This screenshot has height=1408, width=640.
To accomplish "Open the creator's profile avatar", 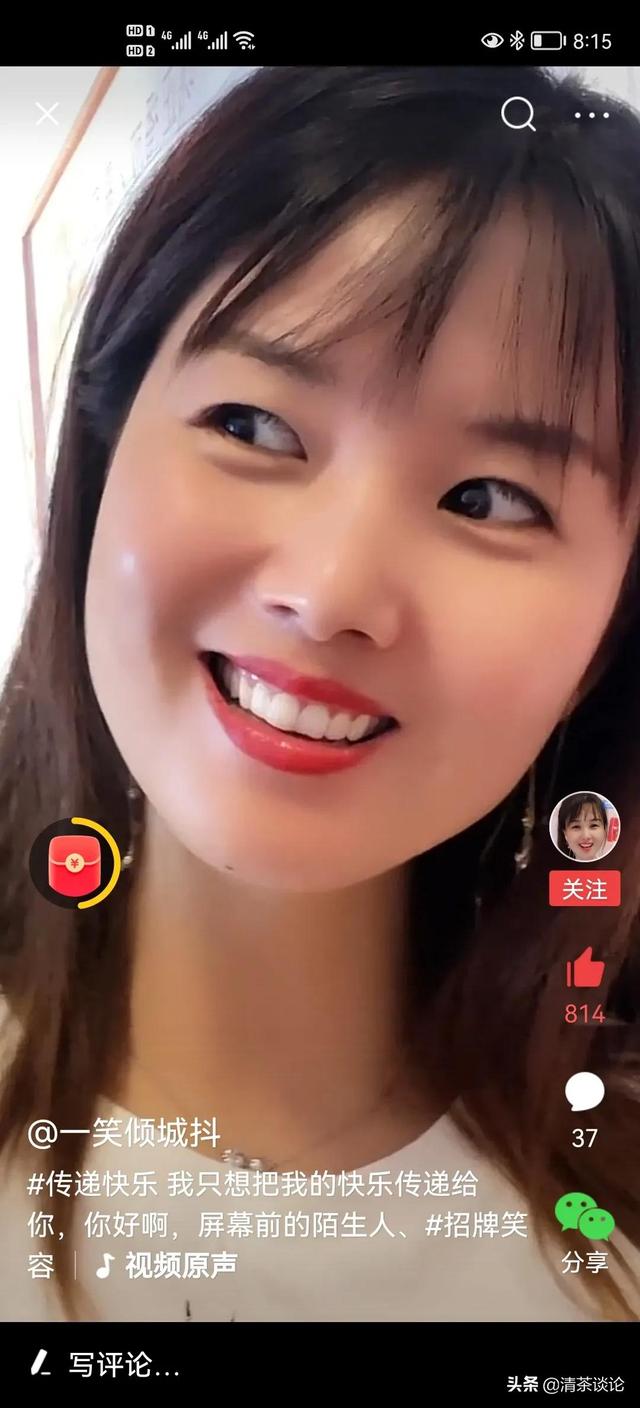I will coord(584,827).
